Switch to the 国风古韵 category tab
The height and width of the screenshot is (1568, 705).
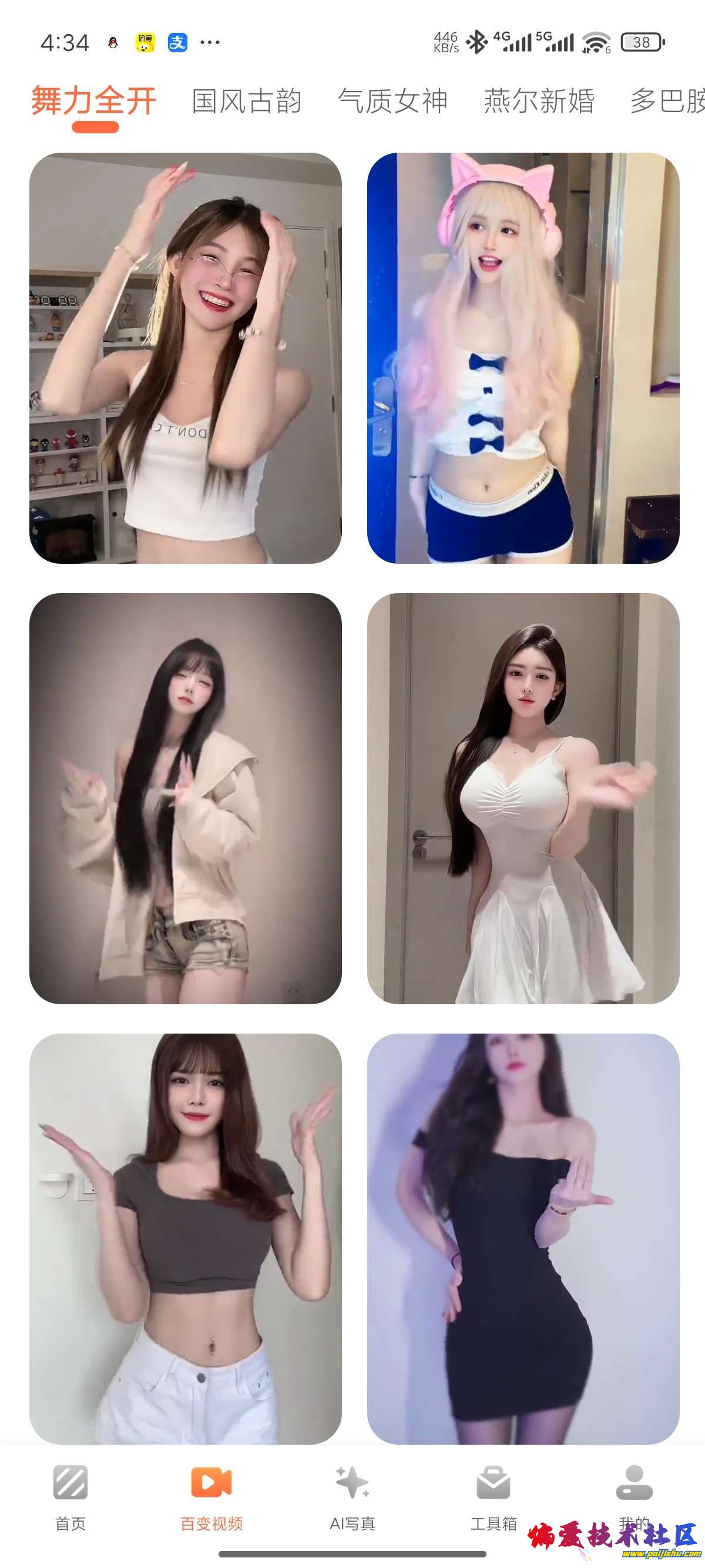click(247, 101)
